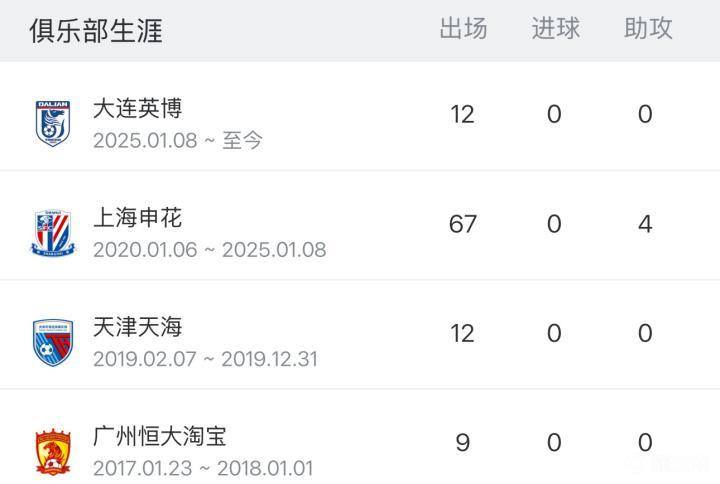Open the 上海申花 club row
This screenshot has height=484, width=720.
(x=137, y=218)
